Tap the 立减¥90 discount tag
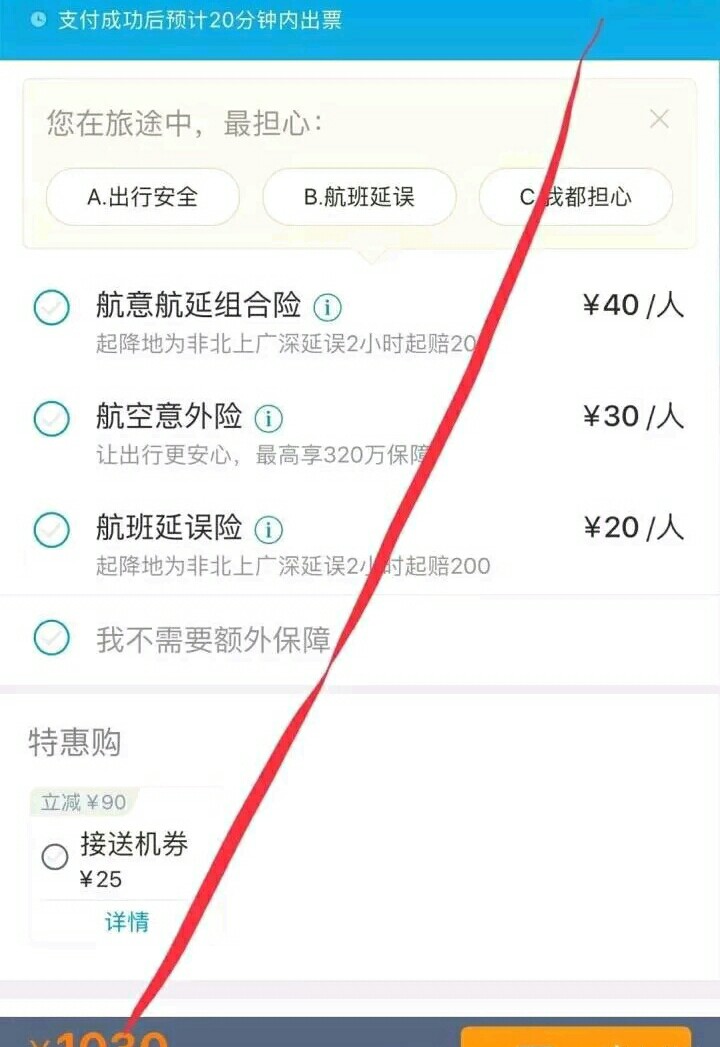 tap(83, 801)
